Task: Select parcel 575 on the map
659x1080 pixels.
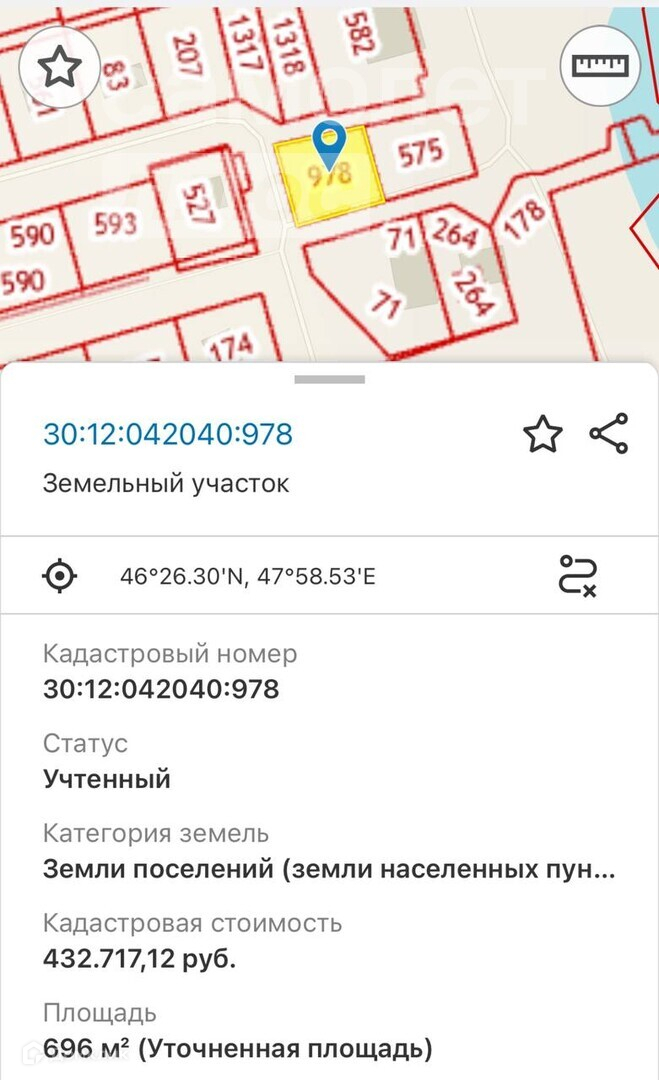Action: tap(420, 154)
